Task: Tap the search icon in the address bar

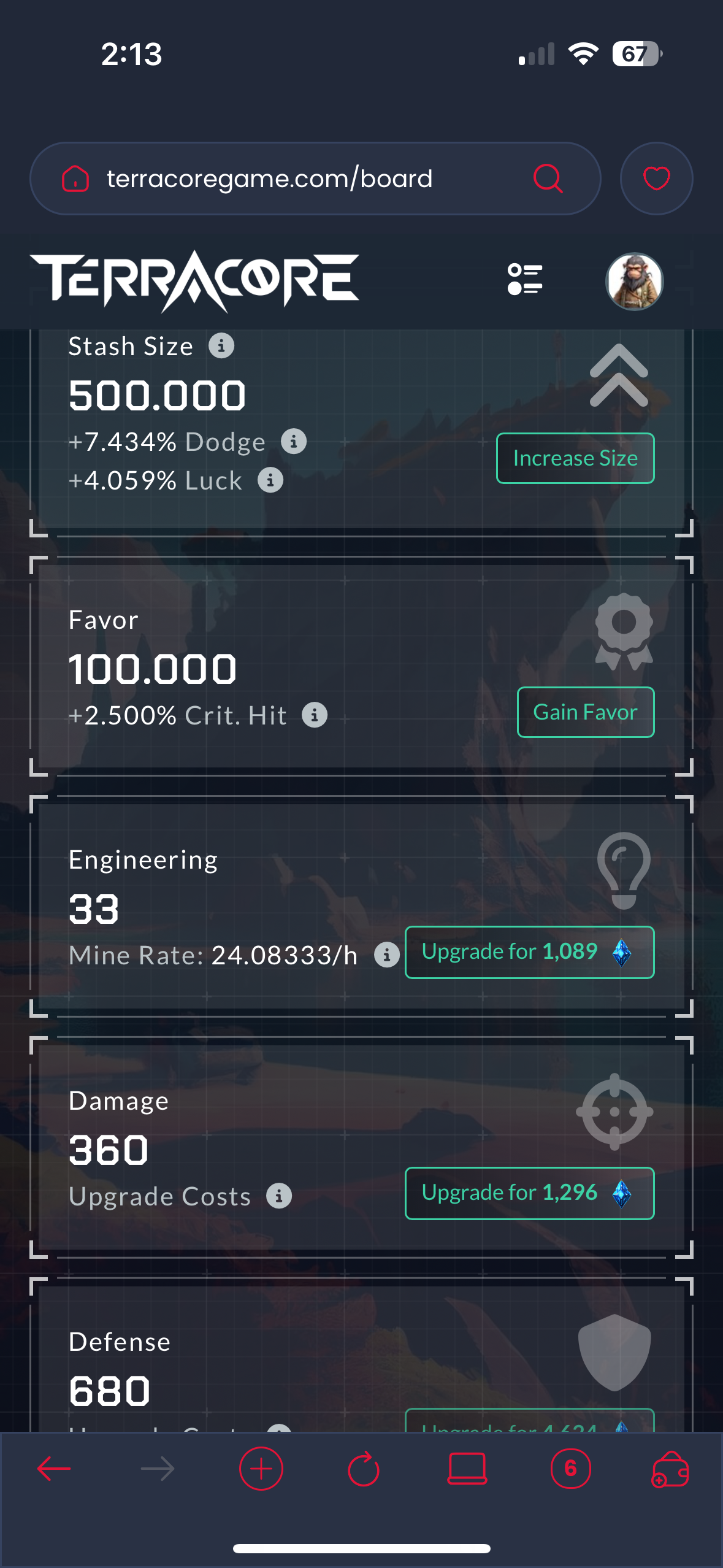Action: (x=548, y=179)
